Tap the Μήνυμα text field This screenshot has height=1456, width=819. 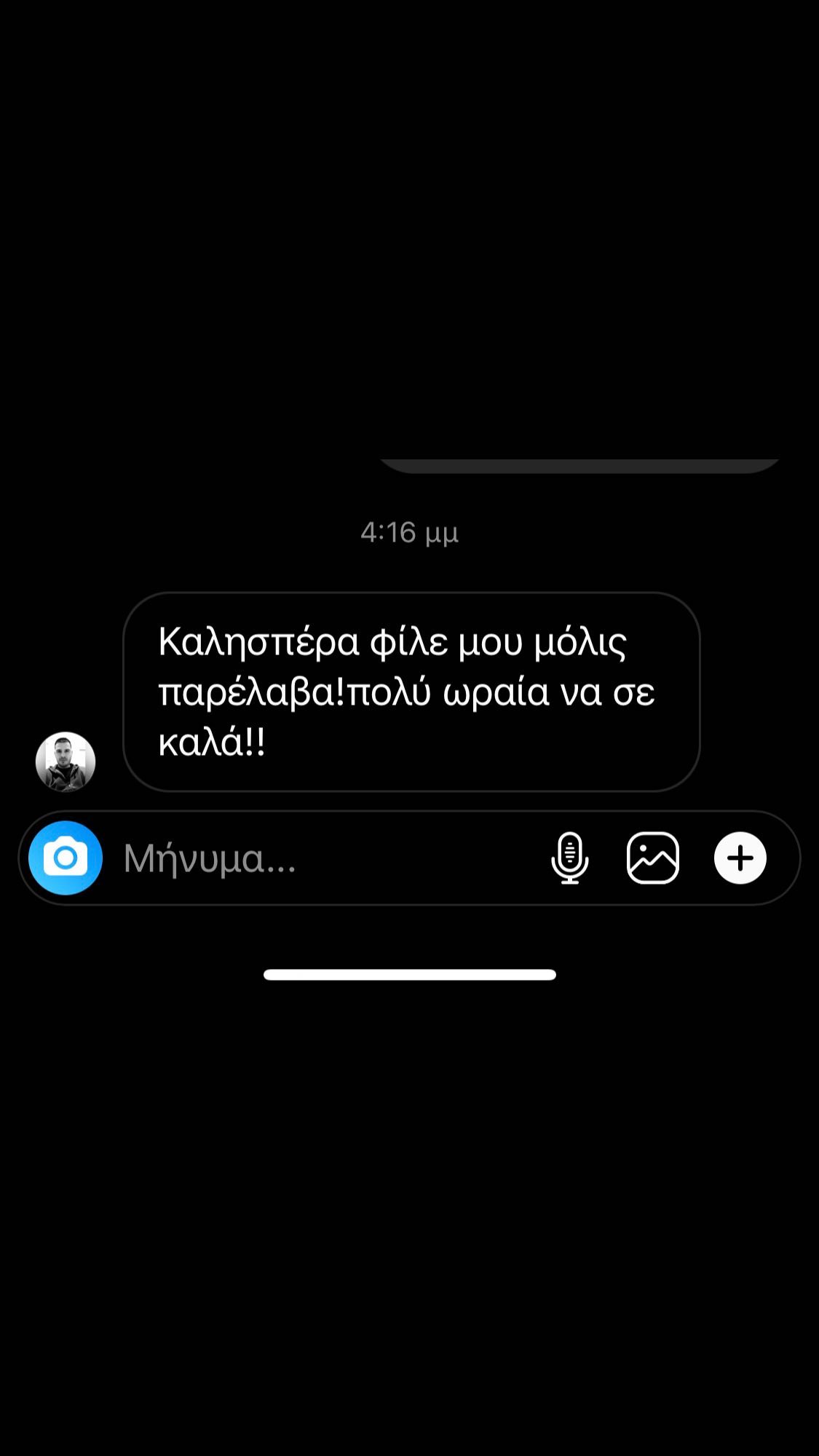pyautogui.click(x=328, y=858)
